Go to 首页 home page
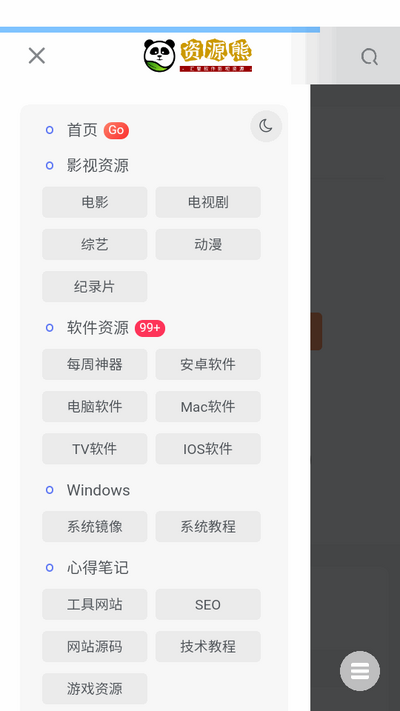The image size is (400, 711). tap(82, 130)
